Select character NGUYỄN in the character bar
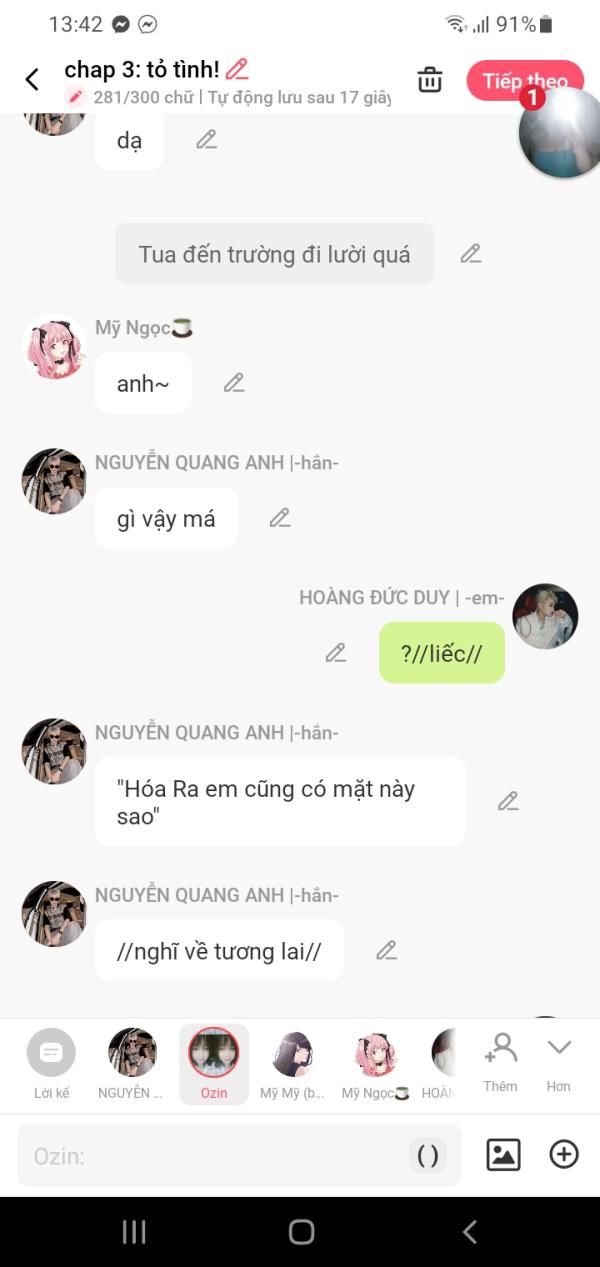Viewport: 600px width, 1267px height. tap(132, 1064)
